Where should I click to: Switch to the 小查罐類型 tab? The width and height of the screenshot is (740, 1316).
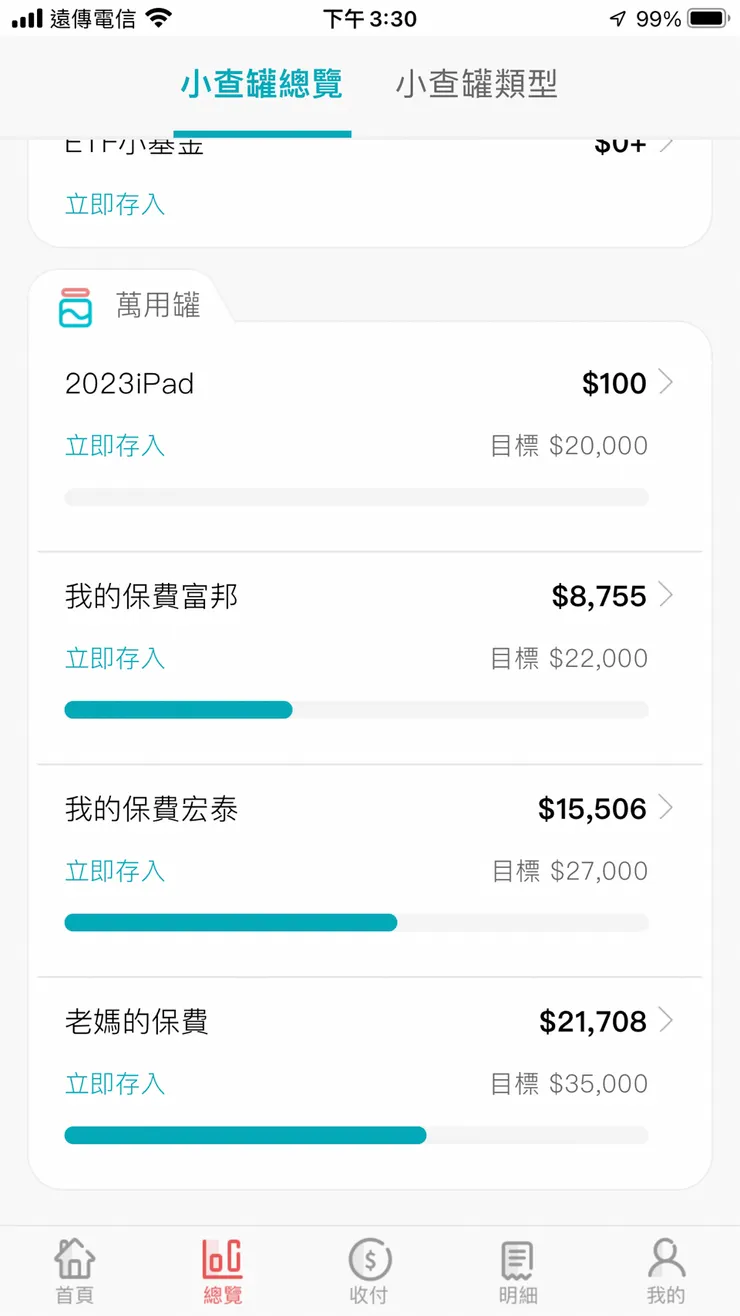(476, 86)
